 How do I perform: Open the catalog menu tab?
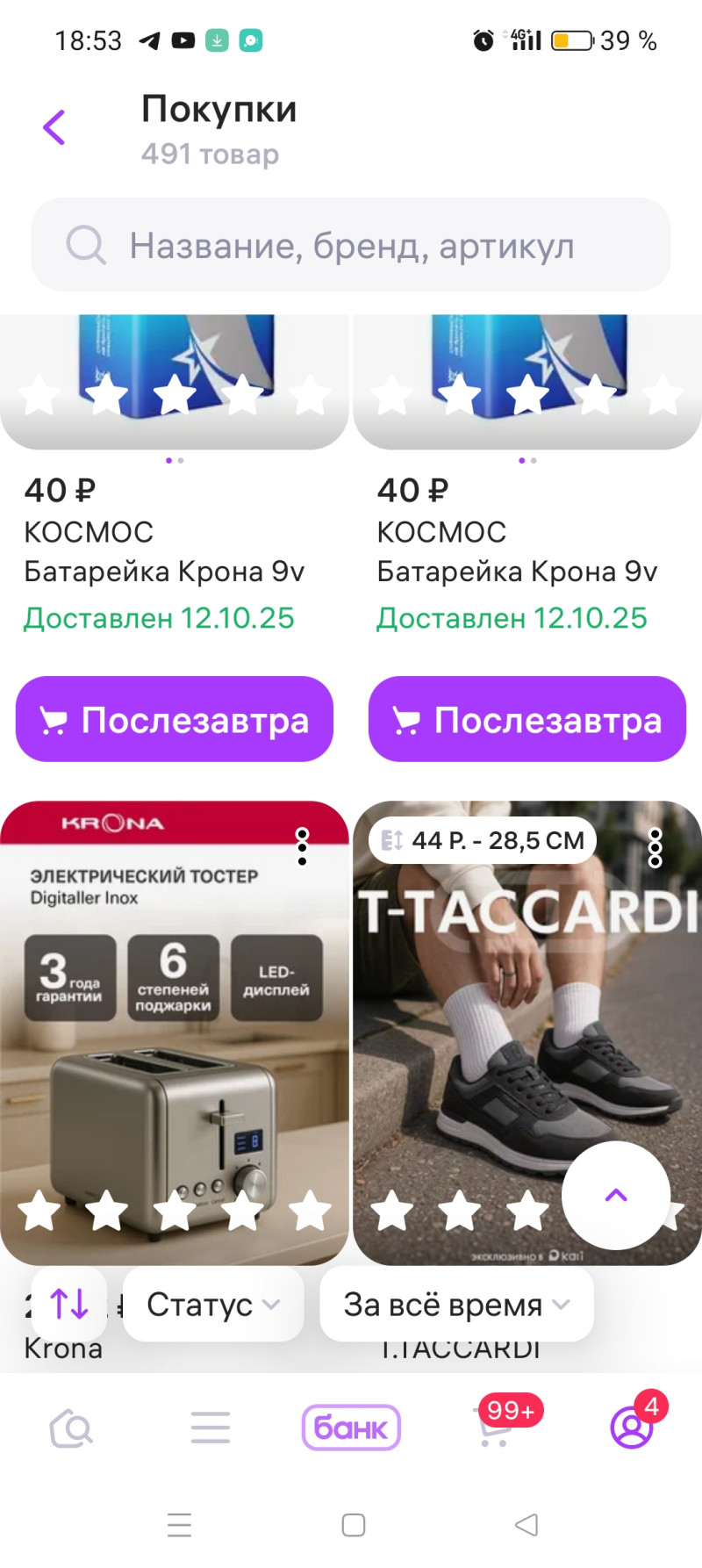click(x=211, y=1428)
